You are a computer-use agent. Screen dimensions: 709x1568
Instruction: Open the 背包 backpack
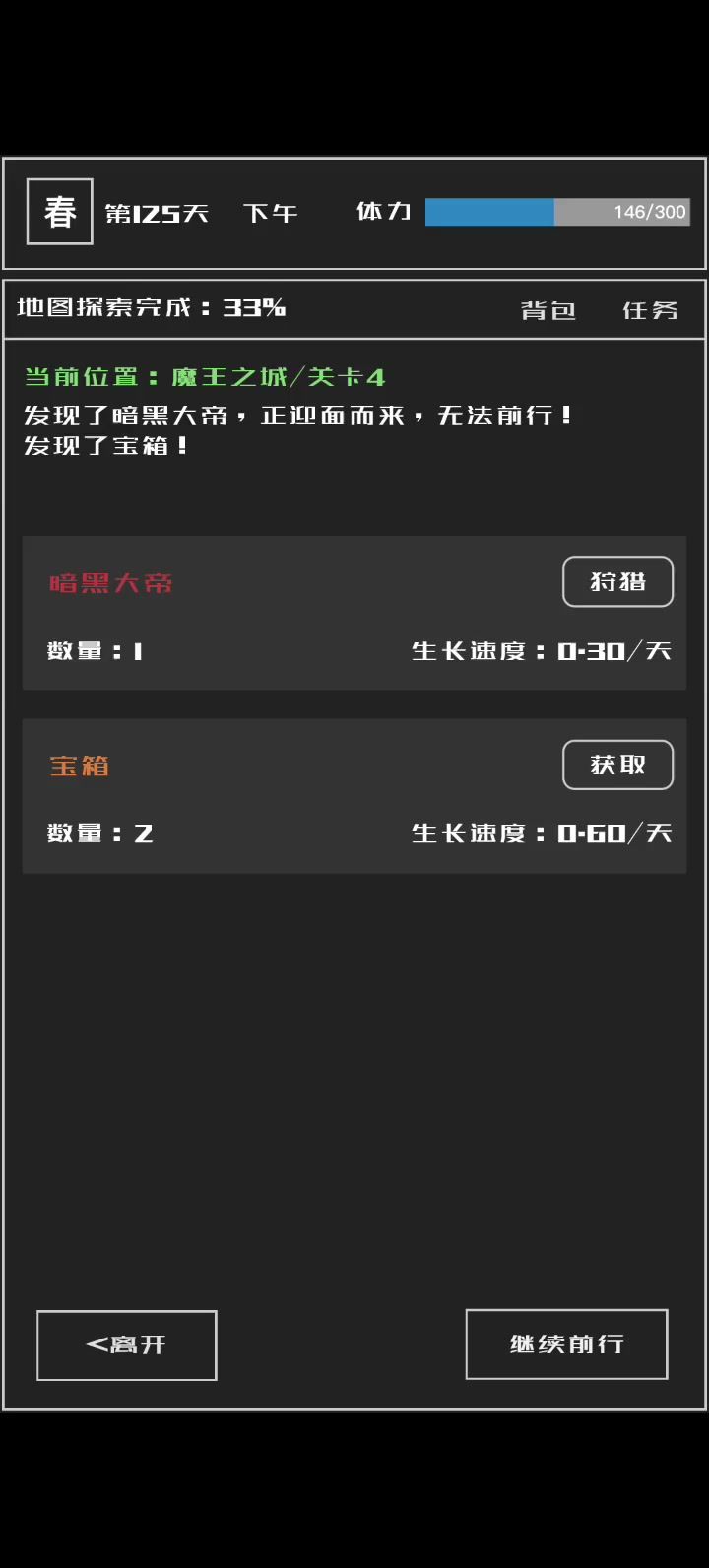pyautogui.click(x=548, y=310)
